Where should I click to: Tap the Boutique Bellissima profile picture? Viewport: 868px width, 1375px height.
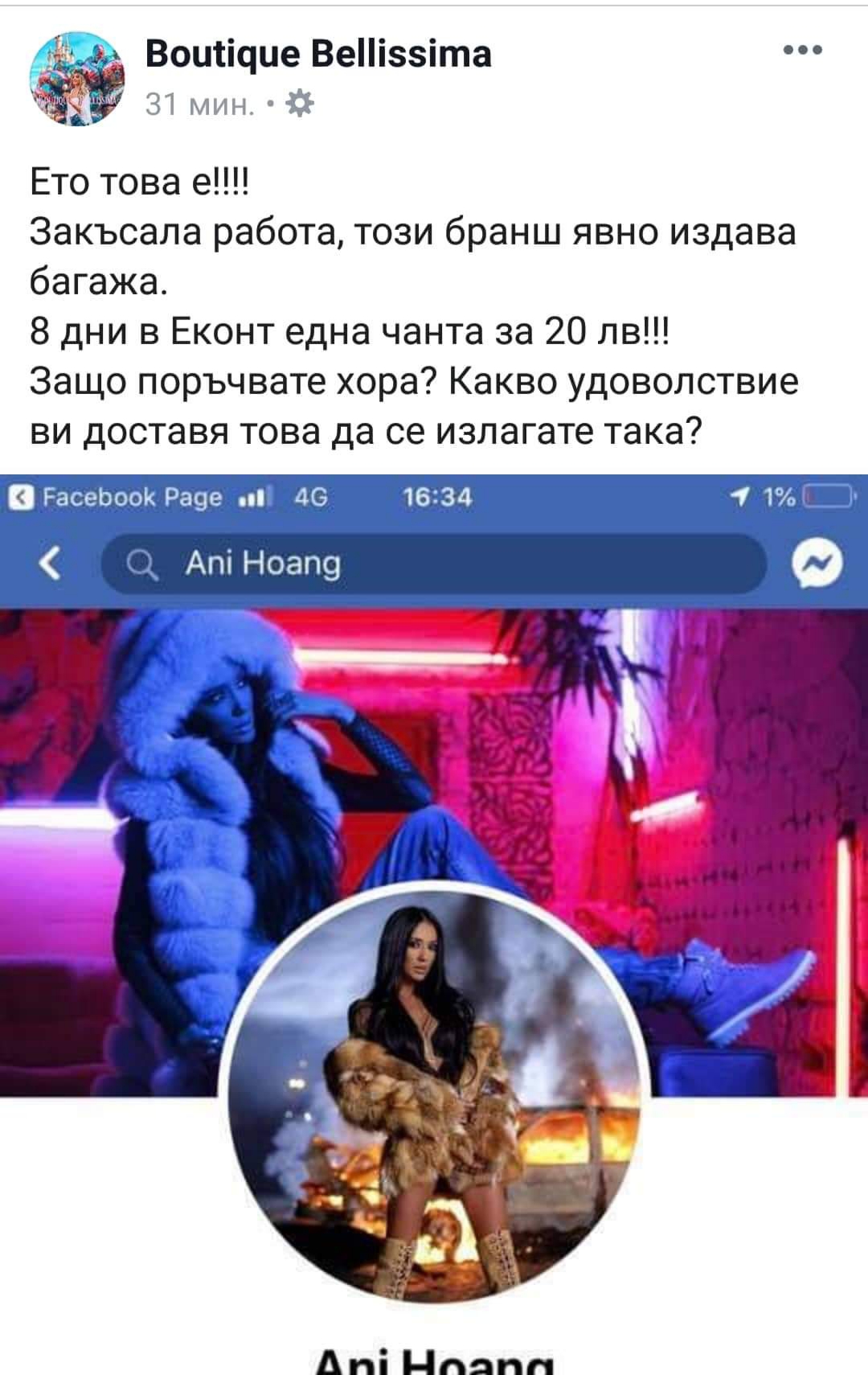pyautogui.click(x=78, y=78)
